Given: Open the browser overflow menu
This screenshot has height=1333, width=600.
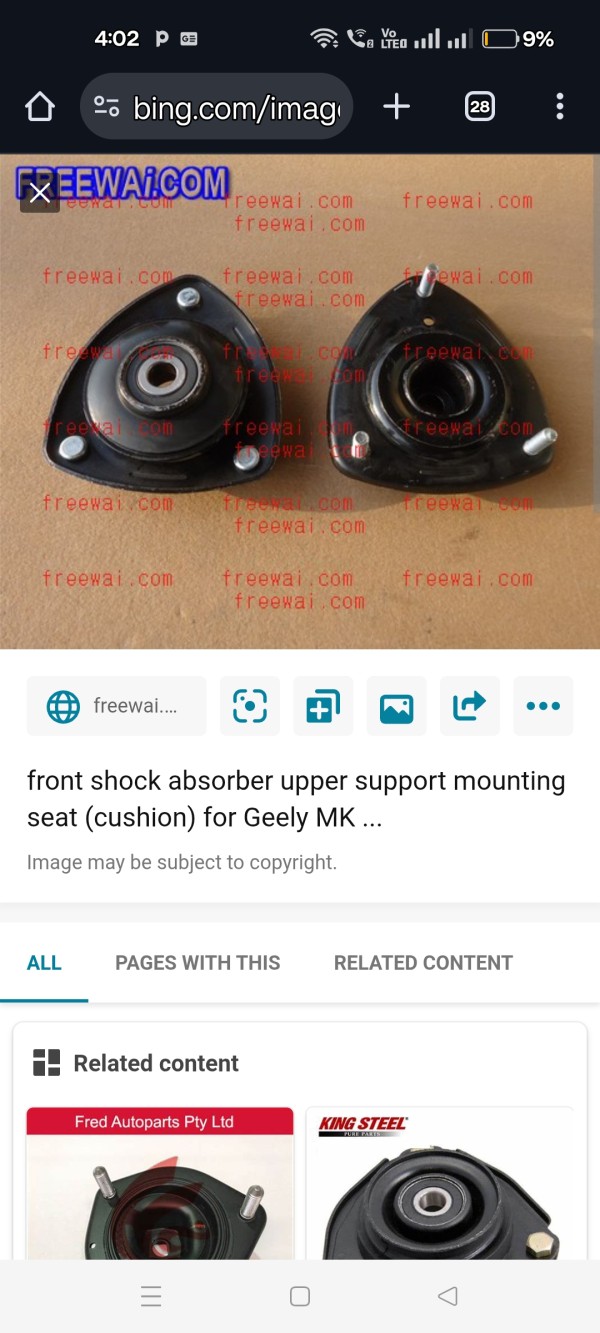Looking at the screenshot, I should pos(559,107).
